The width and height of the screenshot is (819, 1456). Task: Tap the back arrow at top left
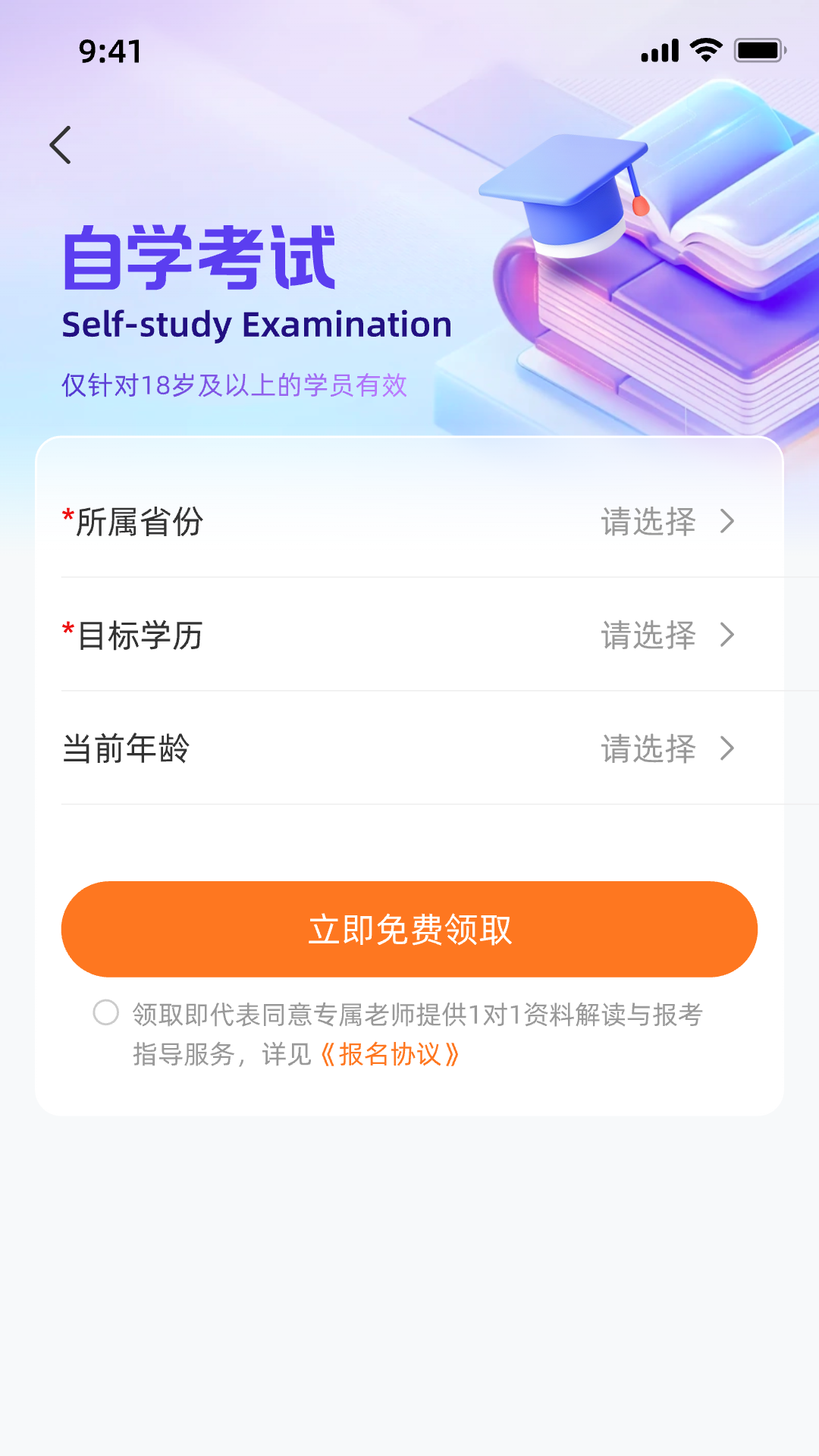(61, 145)
